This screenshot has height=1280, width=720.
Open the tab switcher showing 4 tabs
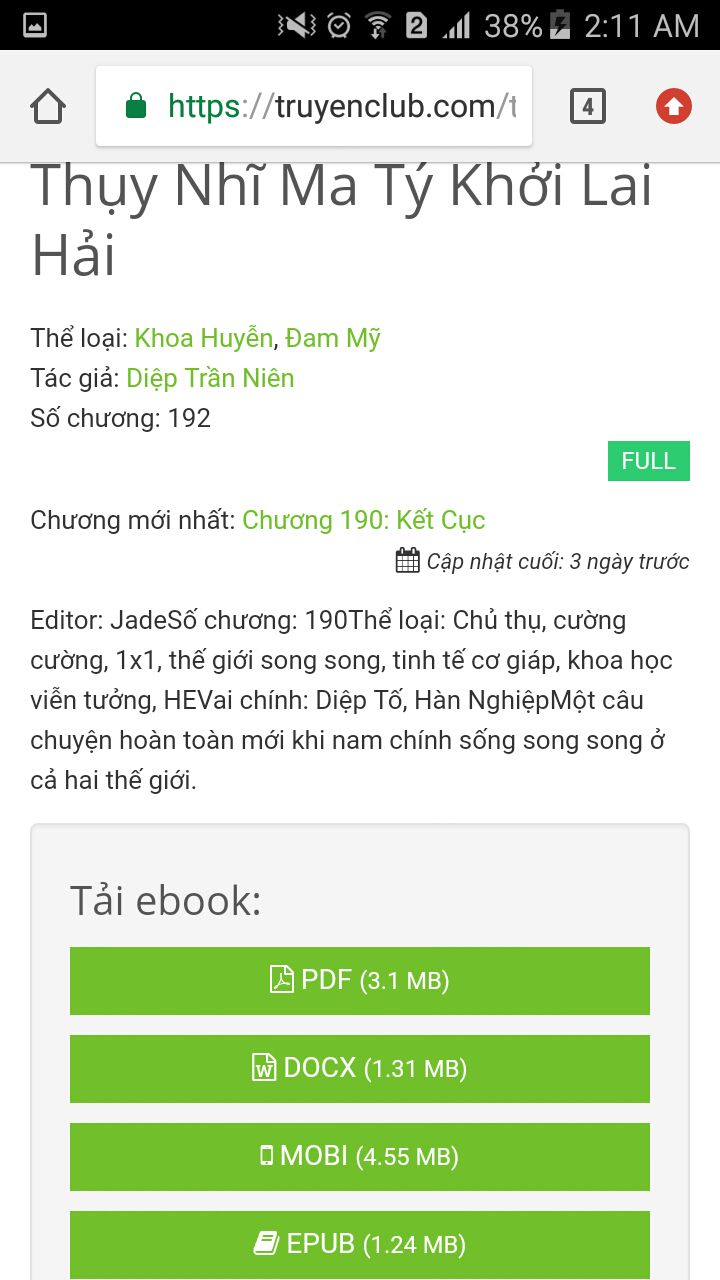(x=588, y=106)
